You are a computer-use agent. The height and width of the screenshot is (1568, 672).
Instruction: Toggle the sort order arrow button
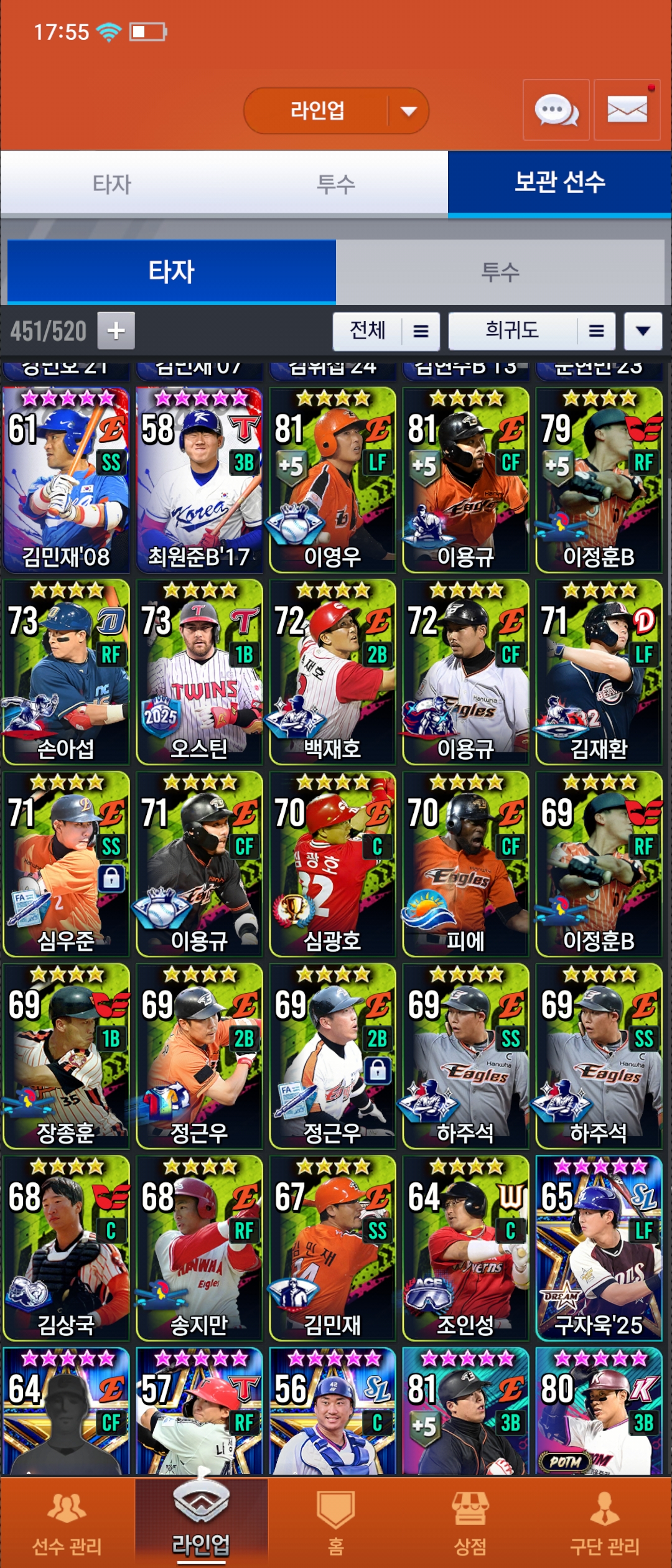(x=643, y=330)
